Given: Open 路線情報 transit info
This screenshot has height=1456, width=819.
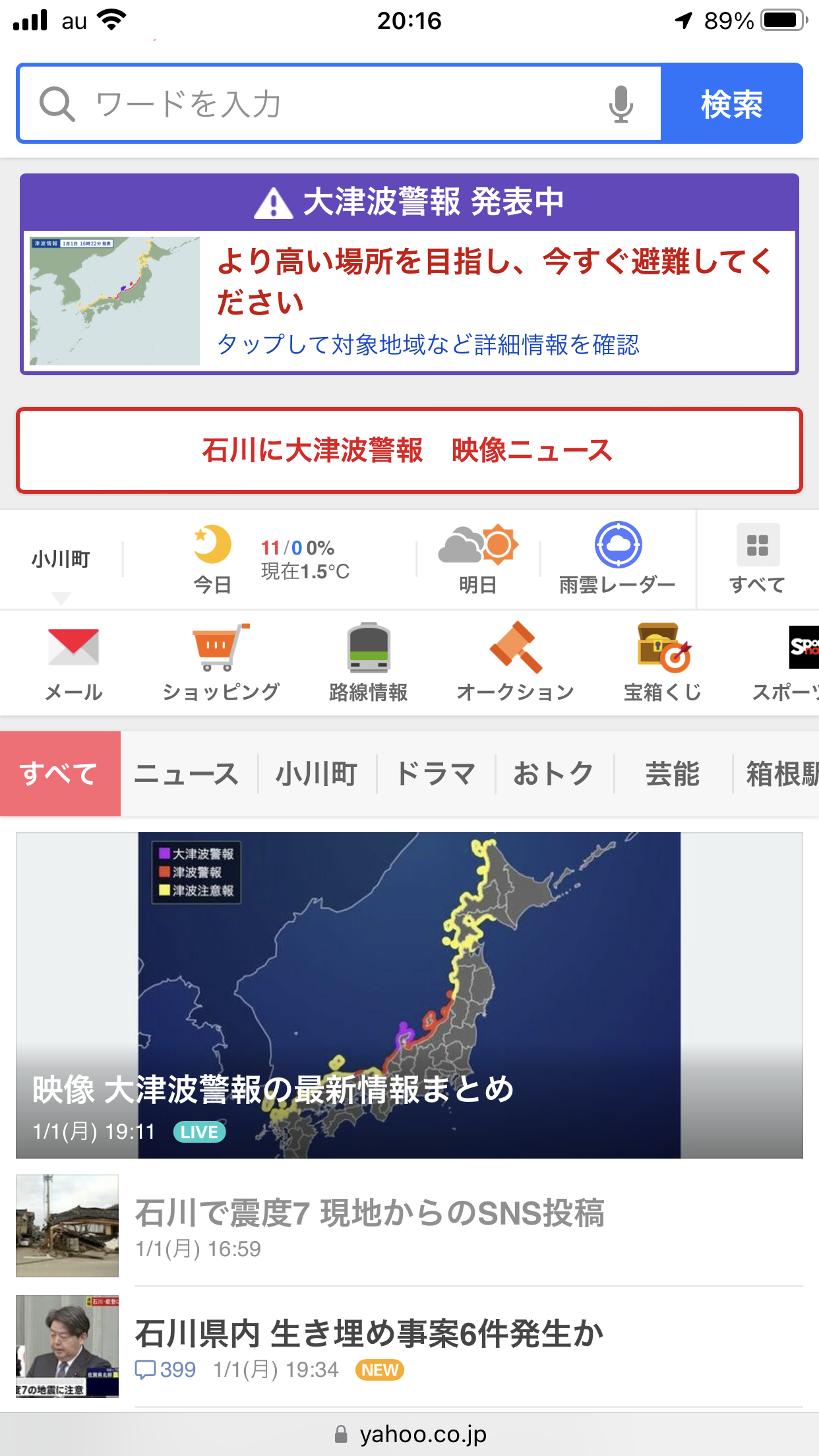Looking at the screenshot, I should 369,664.
